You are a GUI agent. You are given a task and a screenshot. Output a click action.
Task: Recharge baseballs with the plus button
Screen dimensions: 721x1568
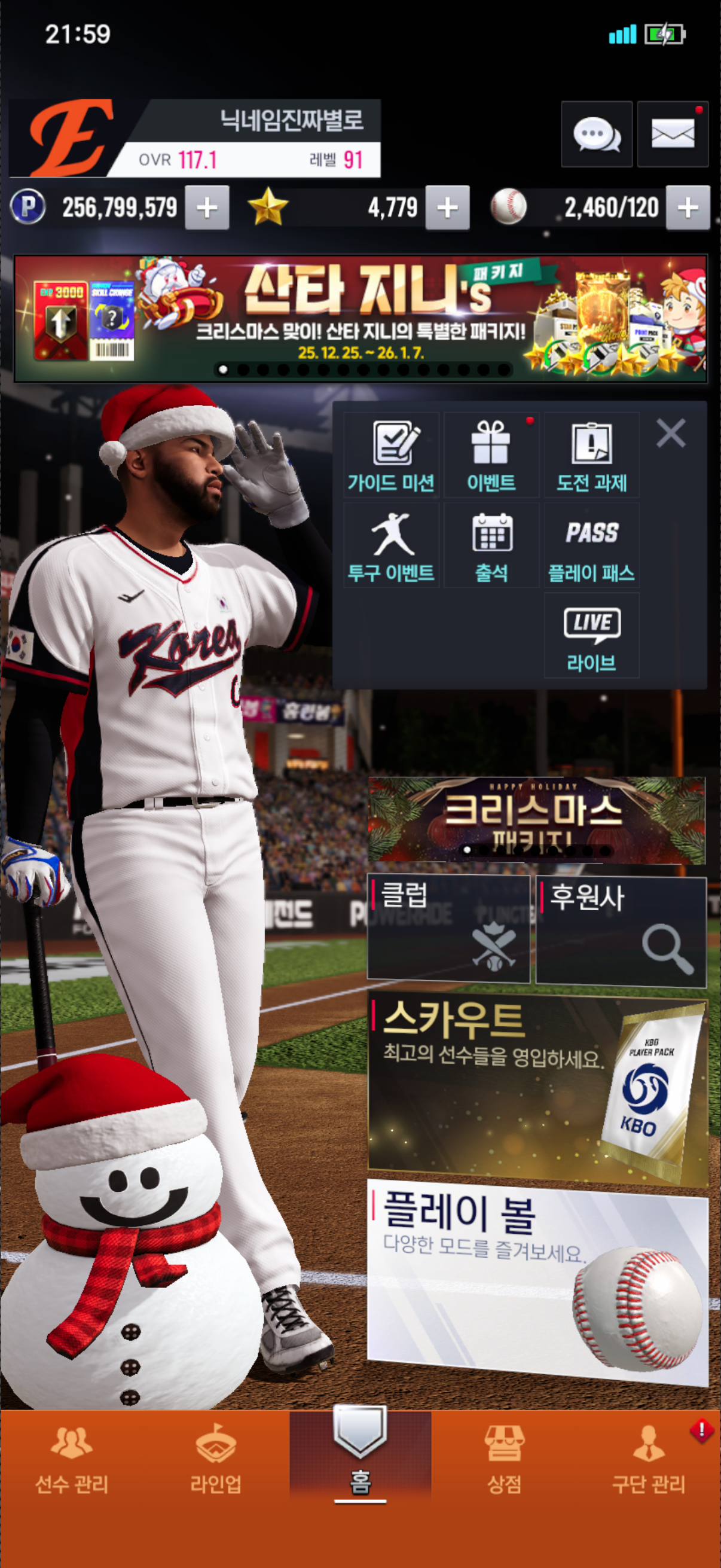coord(688,208)
